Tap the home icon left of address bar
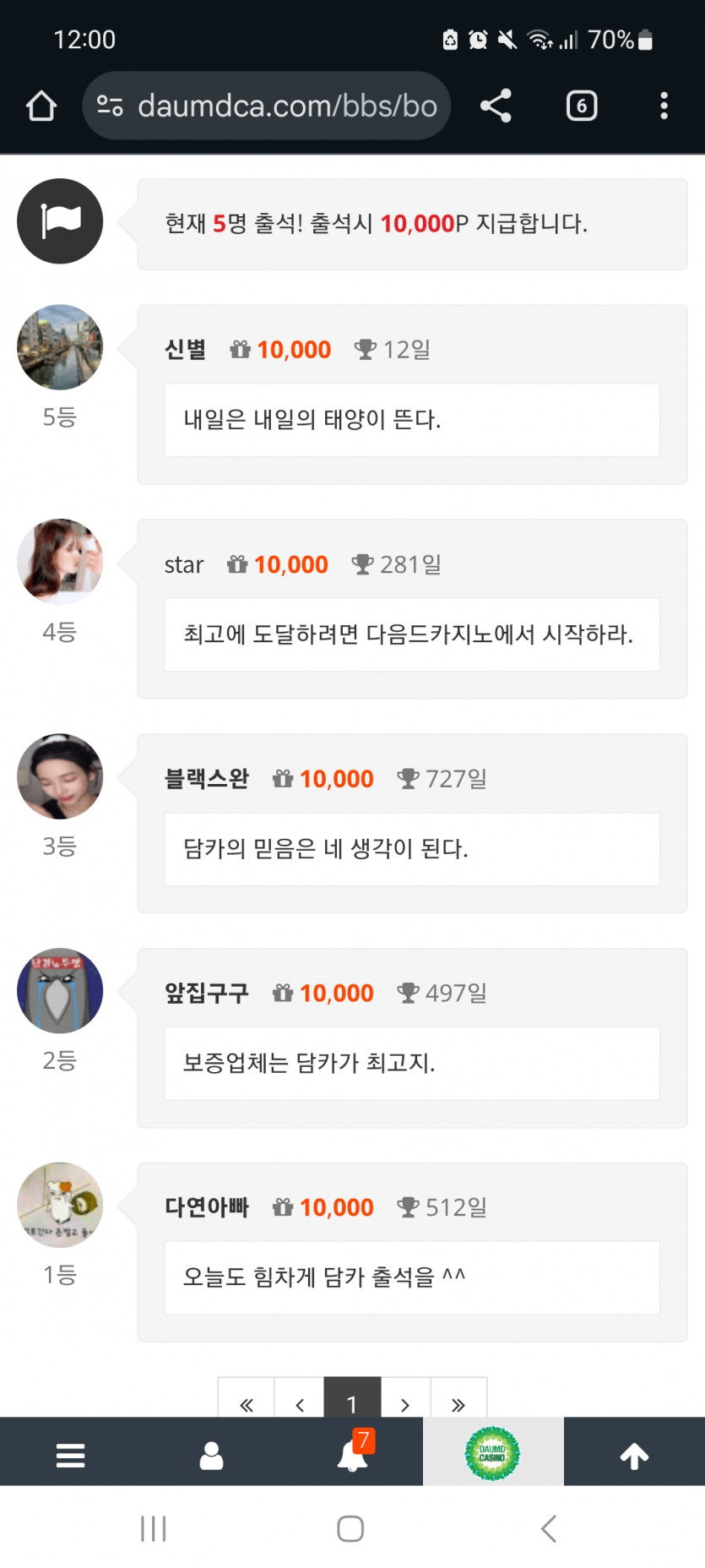 41,105
